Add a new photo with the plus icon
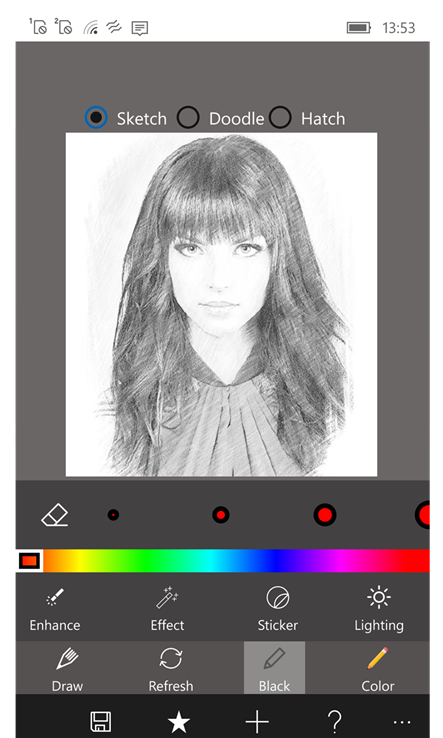This screenshot has height=738, width=443. (x=257, y=722)
